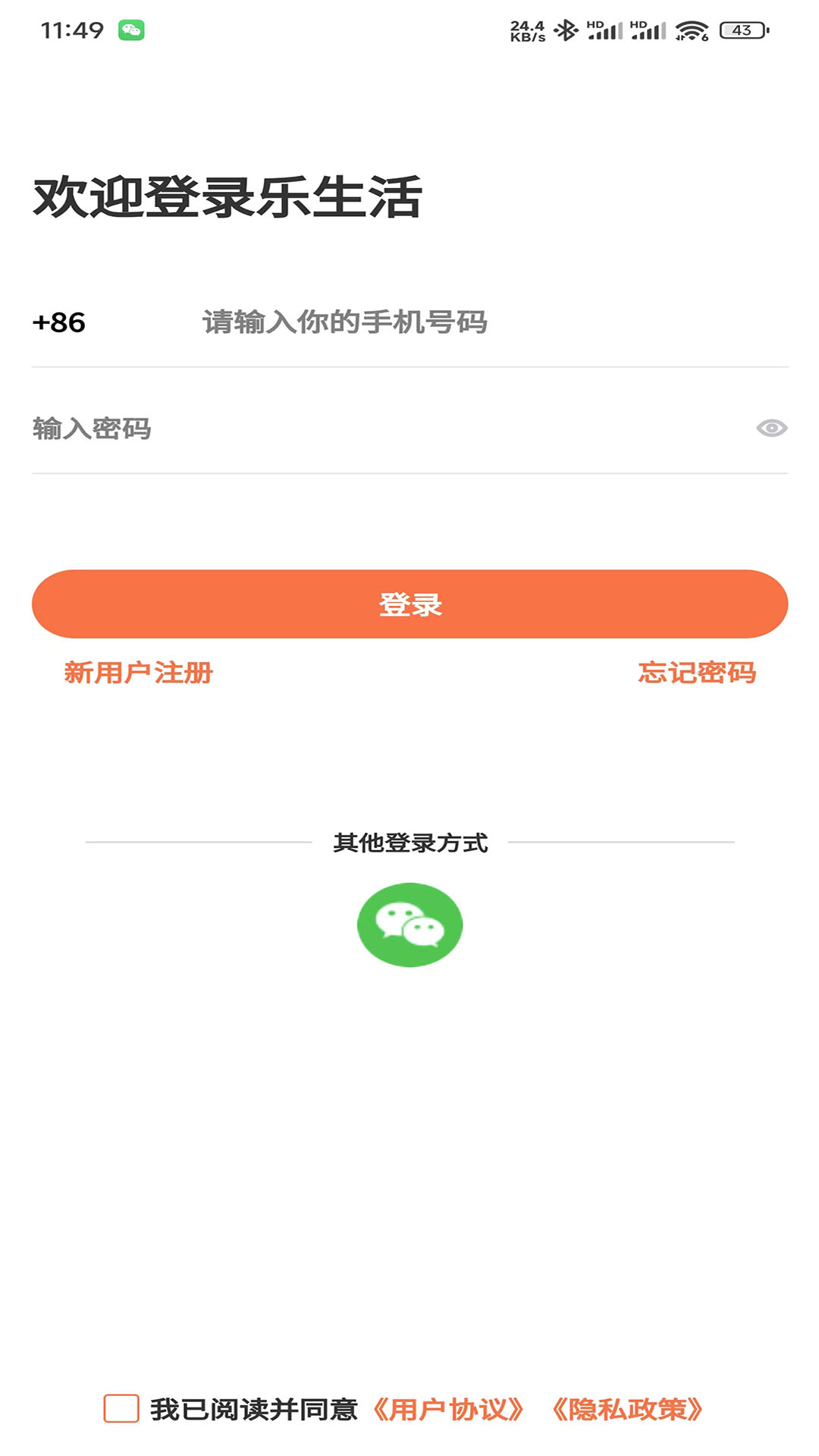Open 新用户注册 to register a new account
Image resolution: width=819 pixels, height=1456 pixels.
[x=138, y=673]
